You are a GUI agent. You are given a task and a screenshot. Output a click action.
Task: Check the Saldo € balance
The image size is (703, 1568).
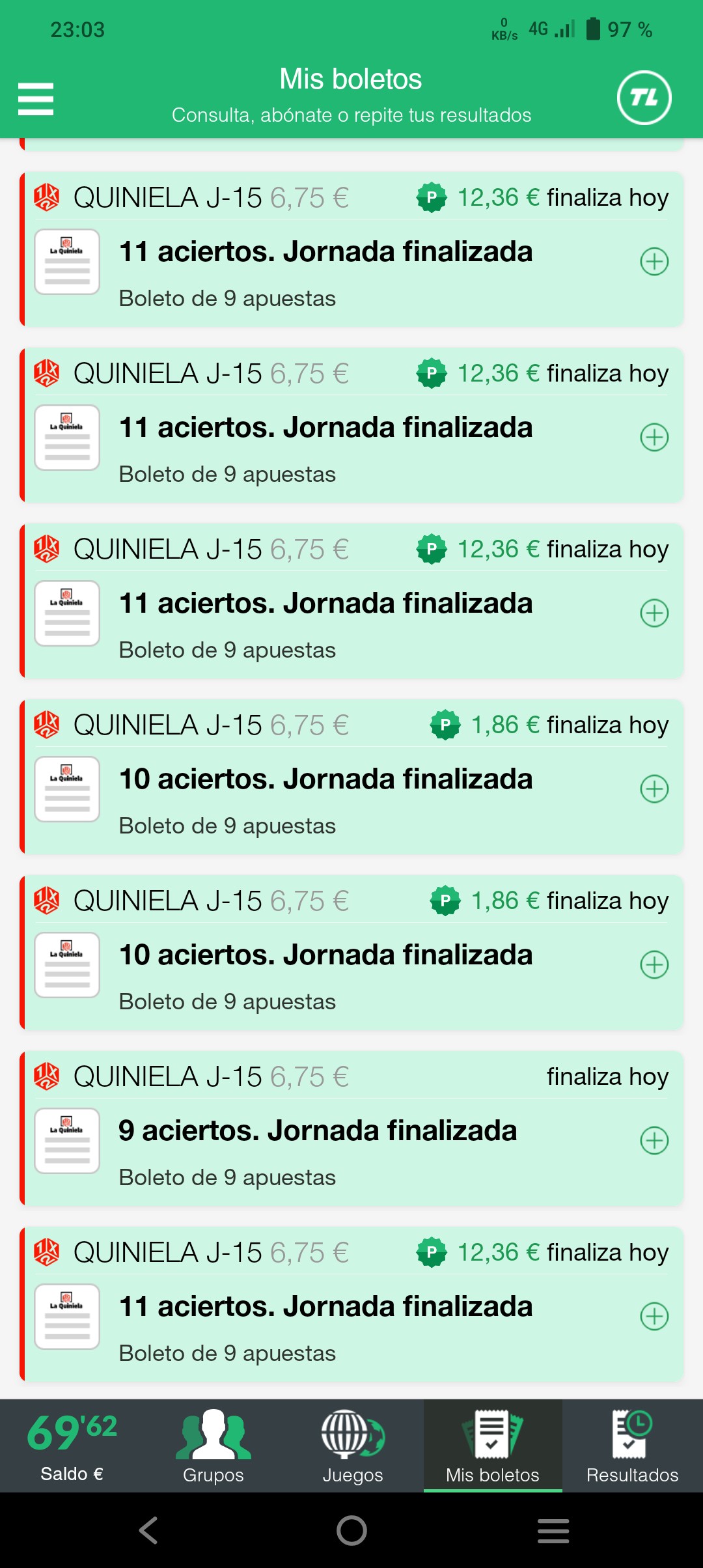coord(72,1446)
